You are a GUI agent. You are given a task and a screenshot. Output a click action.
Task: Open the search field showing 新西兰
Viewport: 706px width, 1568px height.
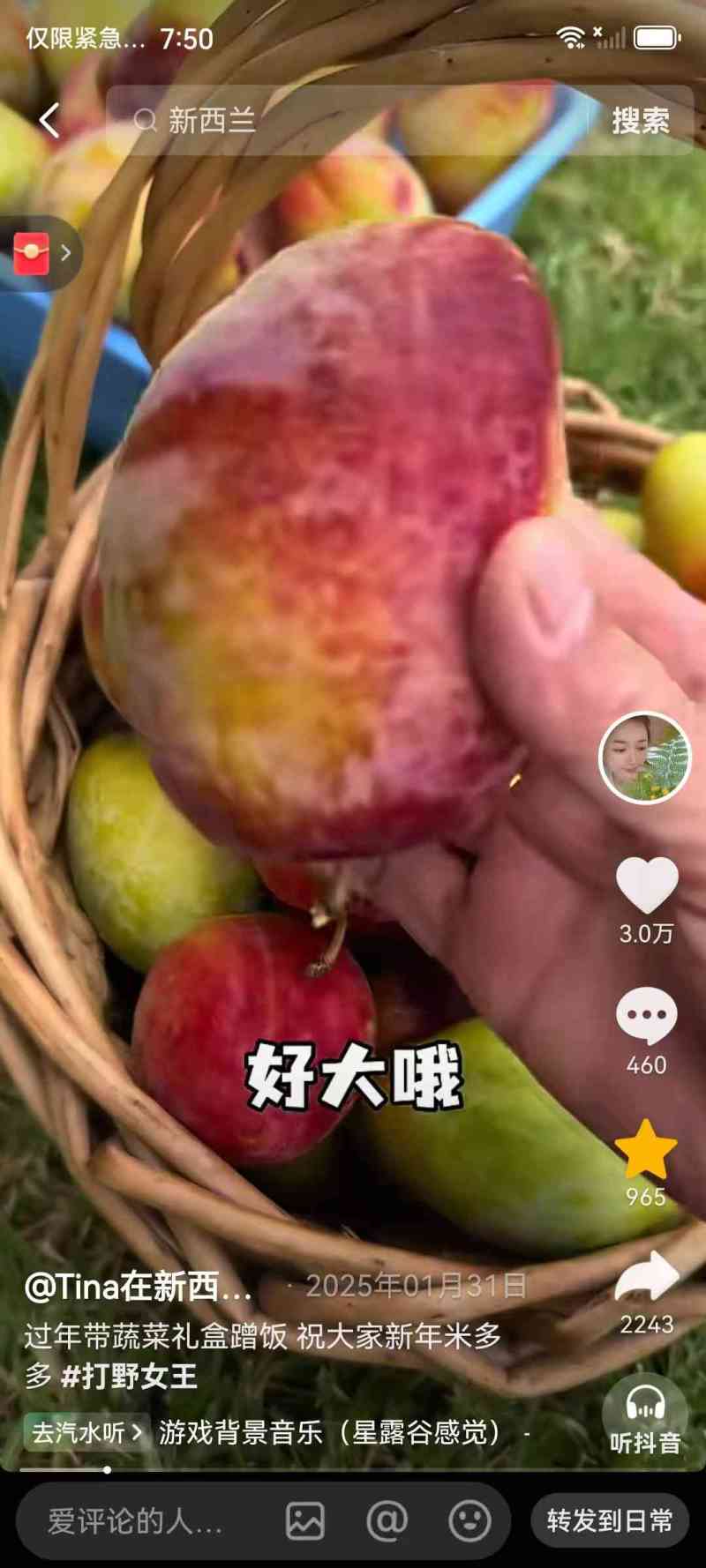coord(353,121)
